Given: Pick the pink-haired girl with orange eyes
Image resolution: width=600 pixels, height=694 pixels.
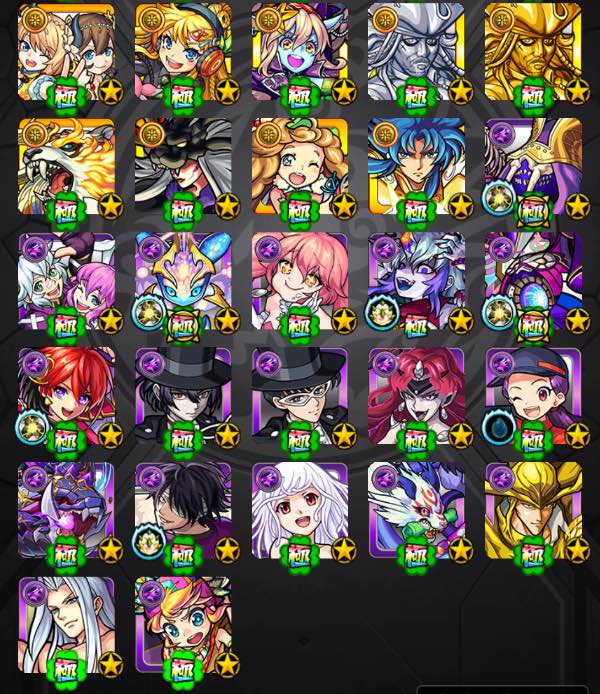Looking at the screenshot, I should coord(299,280).
